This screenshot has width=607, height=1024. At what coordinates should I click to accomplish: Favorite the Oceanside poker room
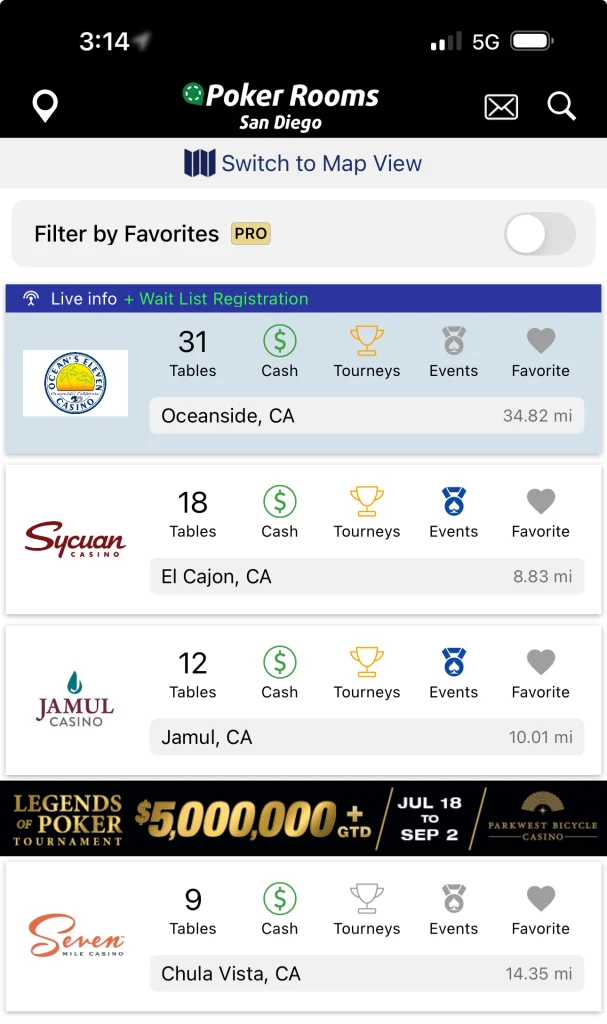[x=540, y=352]
